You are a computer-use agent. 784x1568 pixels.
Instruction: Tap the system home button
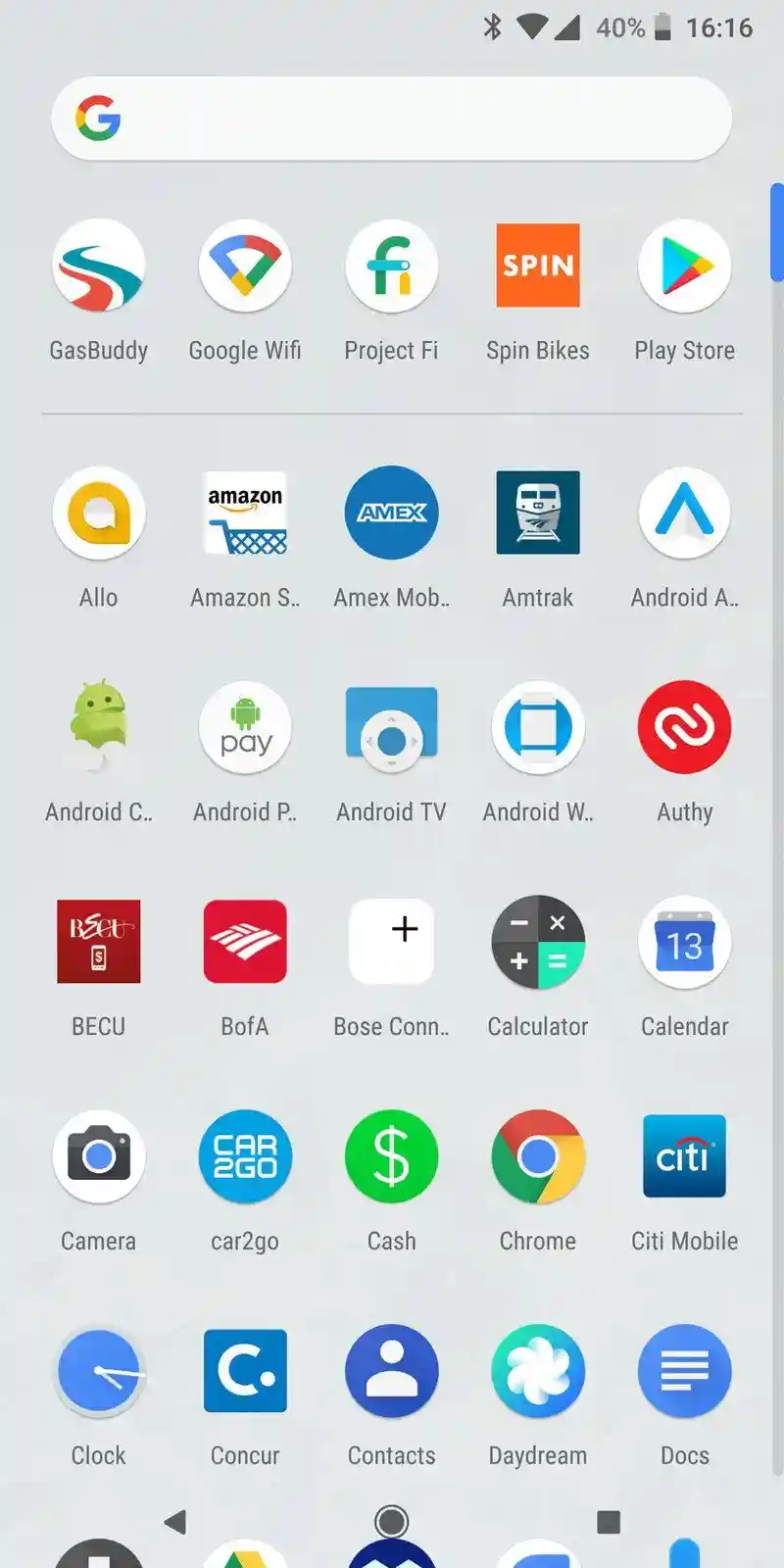(392, 1521)
